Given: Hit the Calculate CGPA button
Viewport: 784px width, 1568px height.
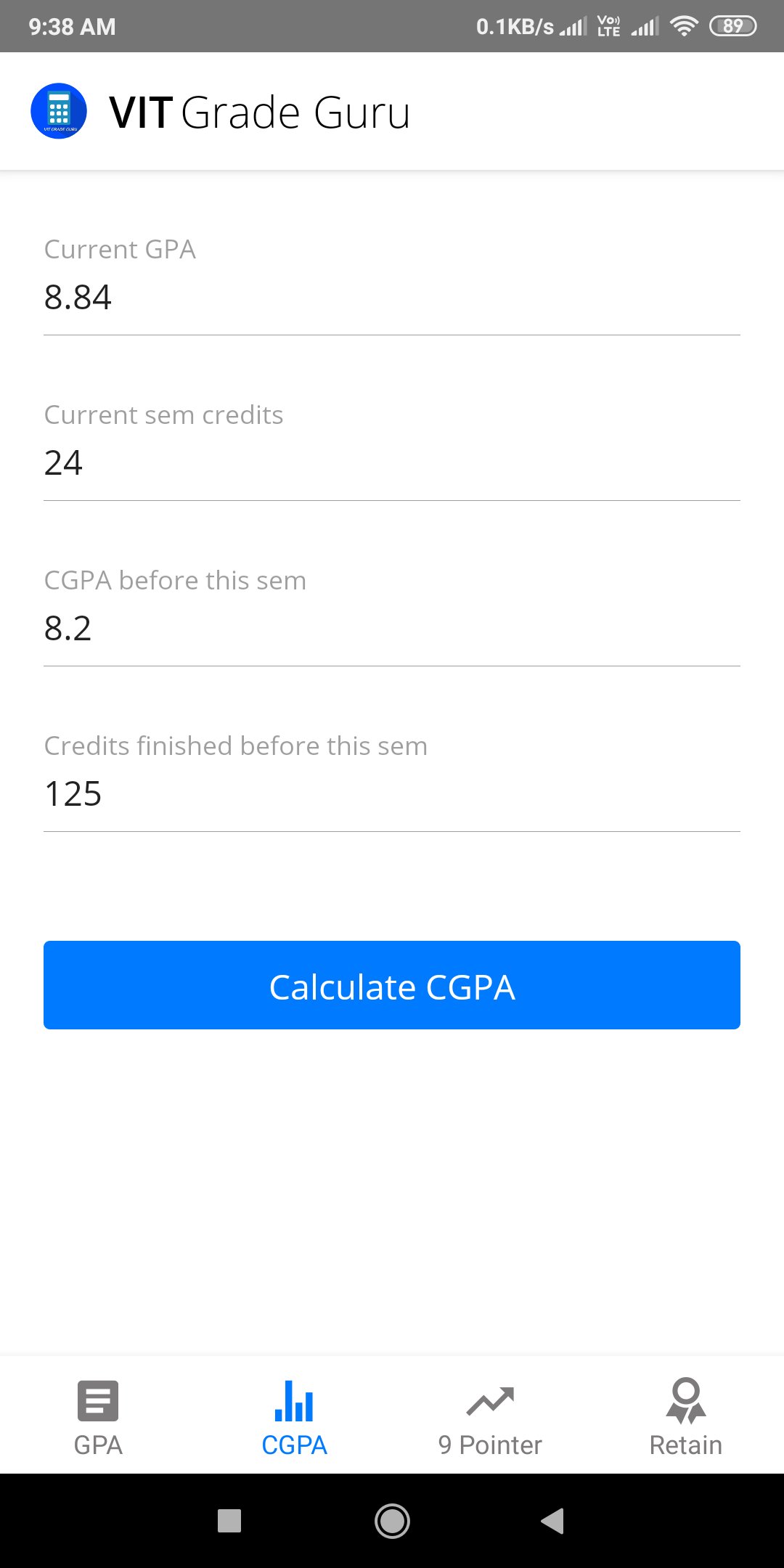Looking at the screenshot, I should click(392, 985).
